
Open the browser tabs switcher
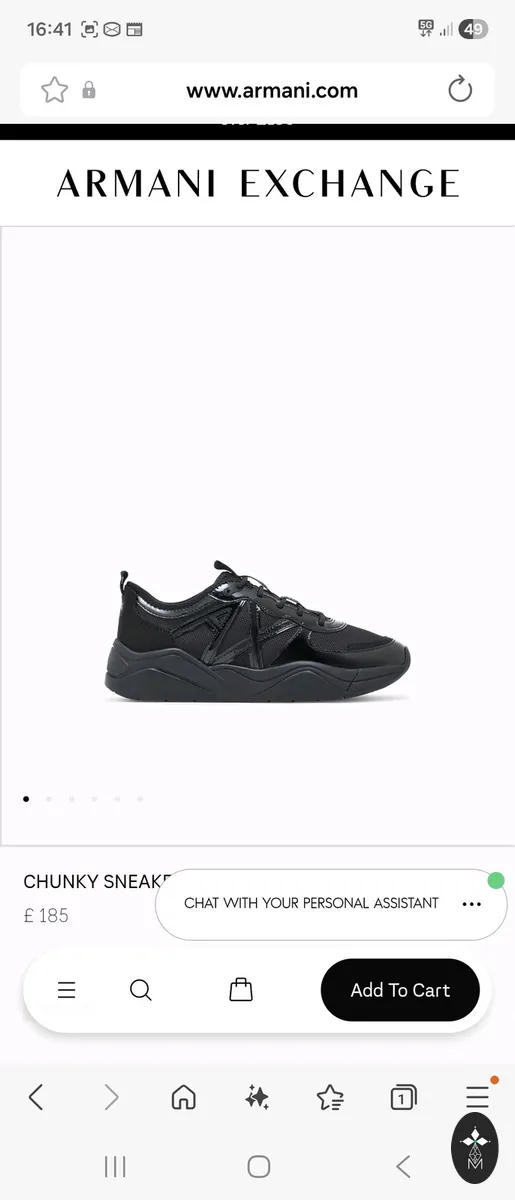coord(403,1098)
